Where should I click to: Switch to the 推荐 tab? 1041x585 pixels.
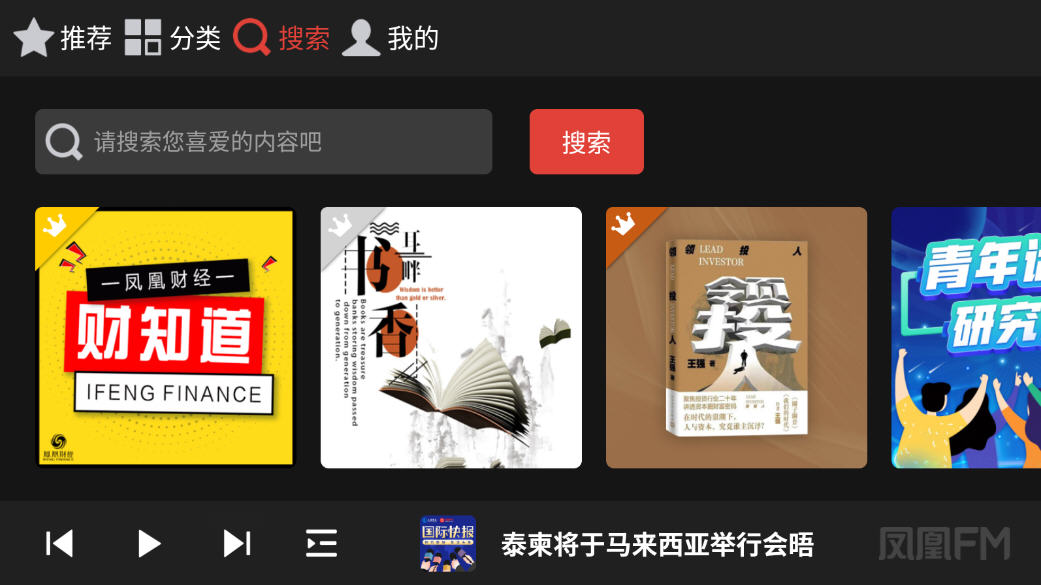coord(62,38)
